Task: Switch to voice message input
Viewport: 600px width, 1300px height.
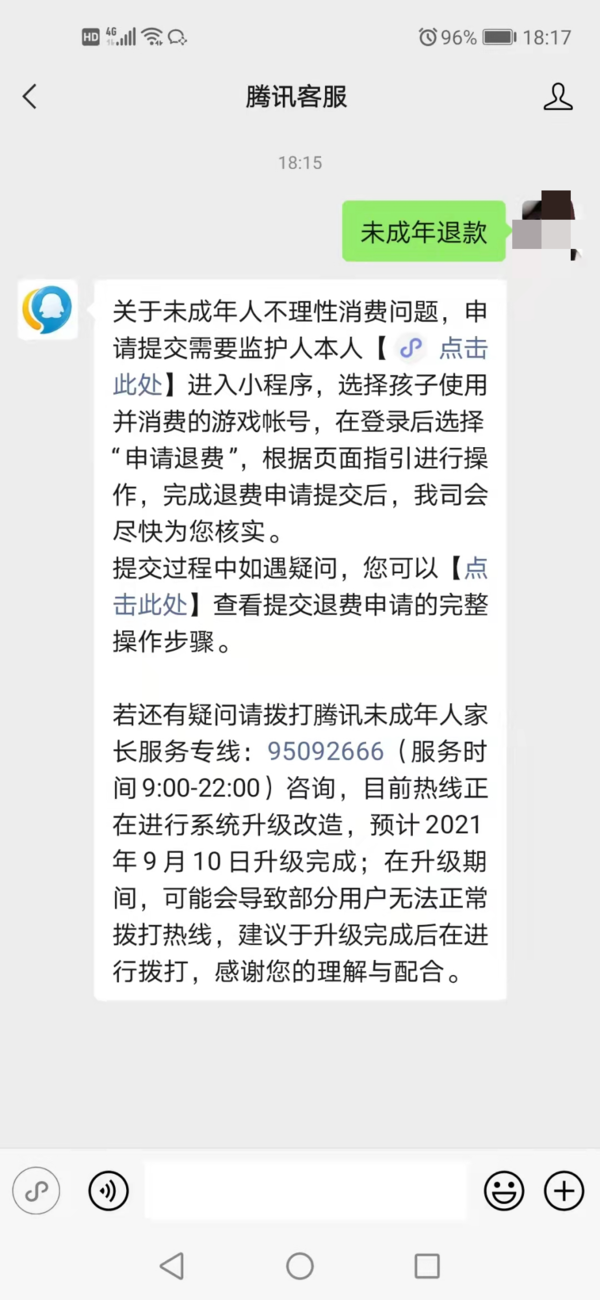Action: pyautogui.click(x=108, y=1190)
